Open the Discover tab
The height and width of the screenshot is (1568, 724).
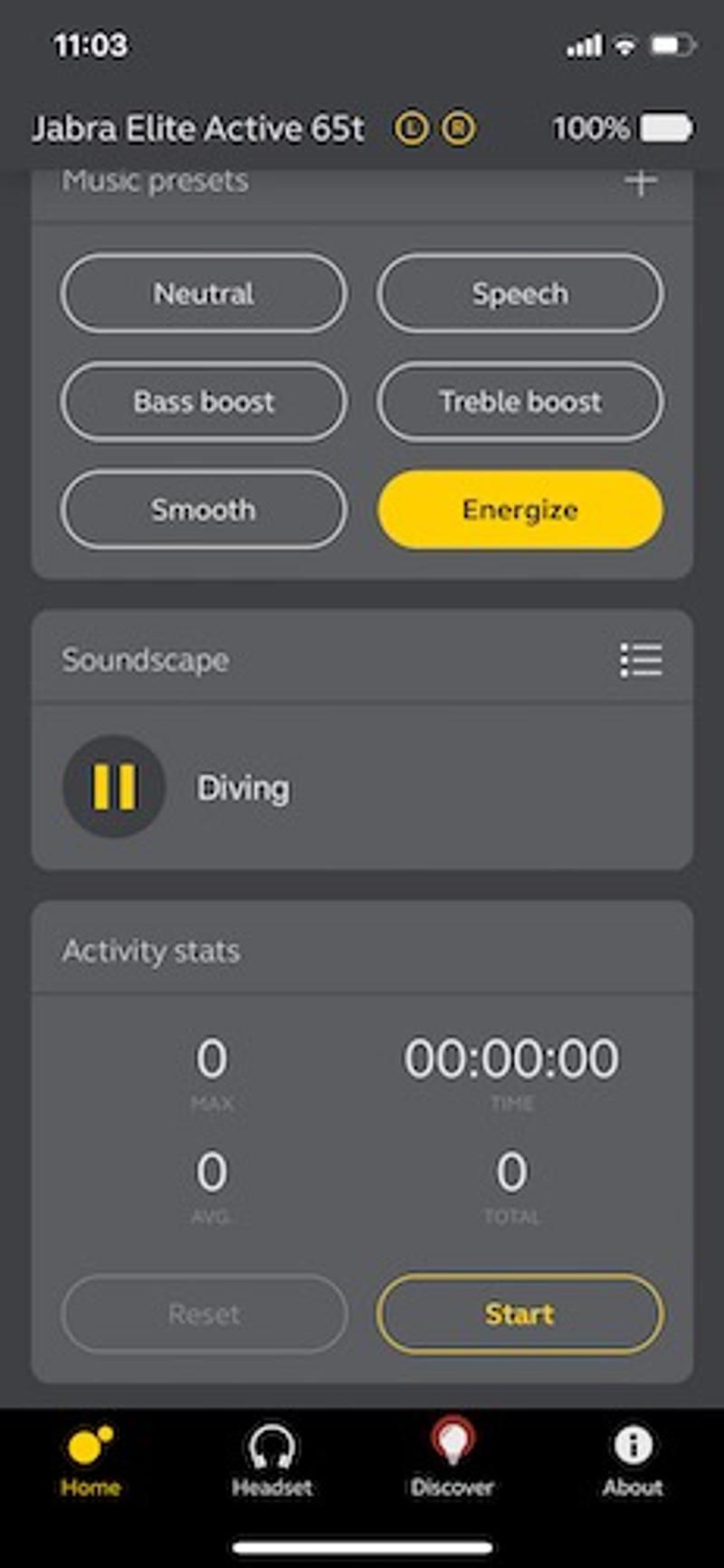[452, 1460]
